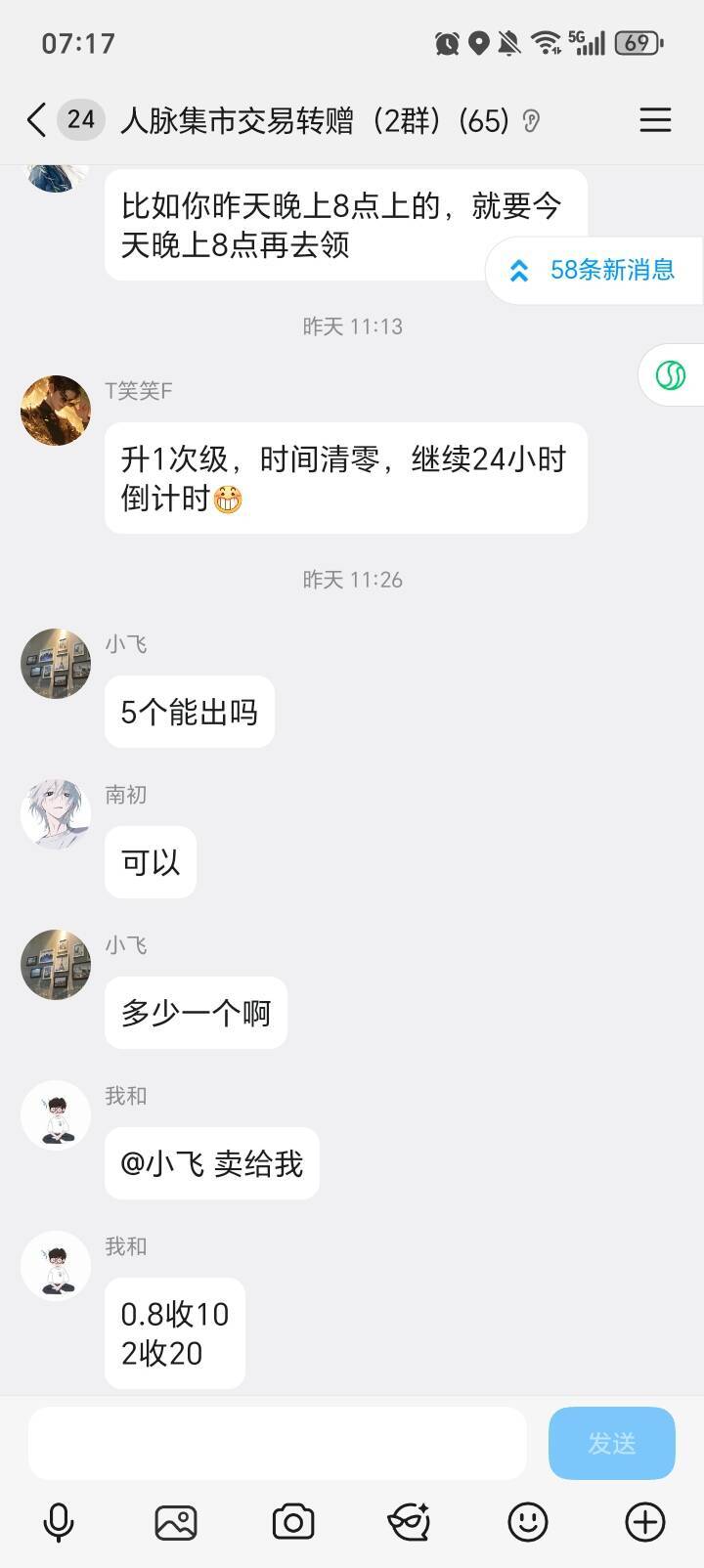The width and height of the screenshot is (704, 1568).
Task: Open the mask effects icon
Action: (410, 1522)
